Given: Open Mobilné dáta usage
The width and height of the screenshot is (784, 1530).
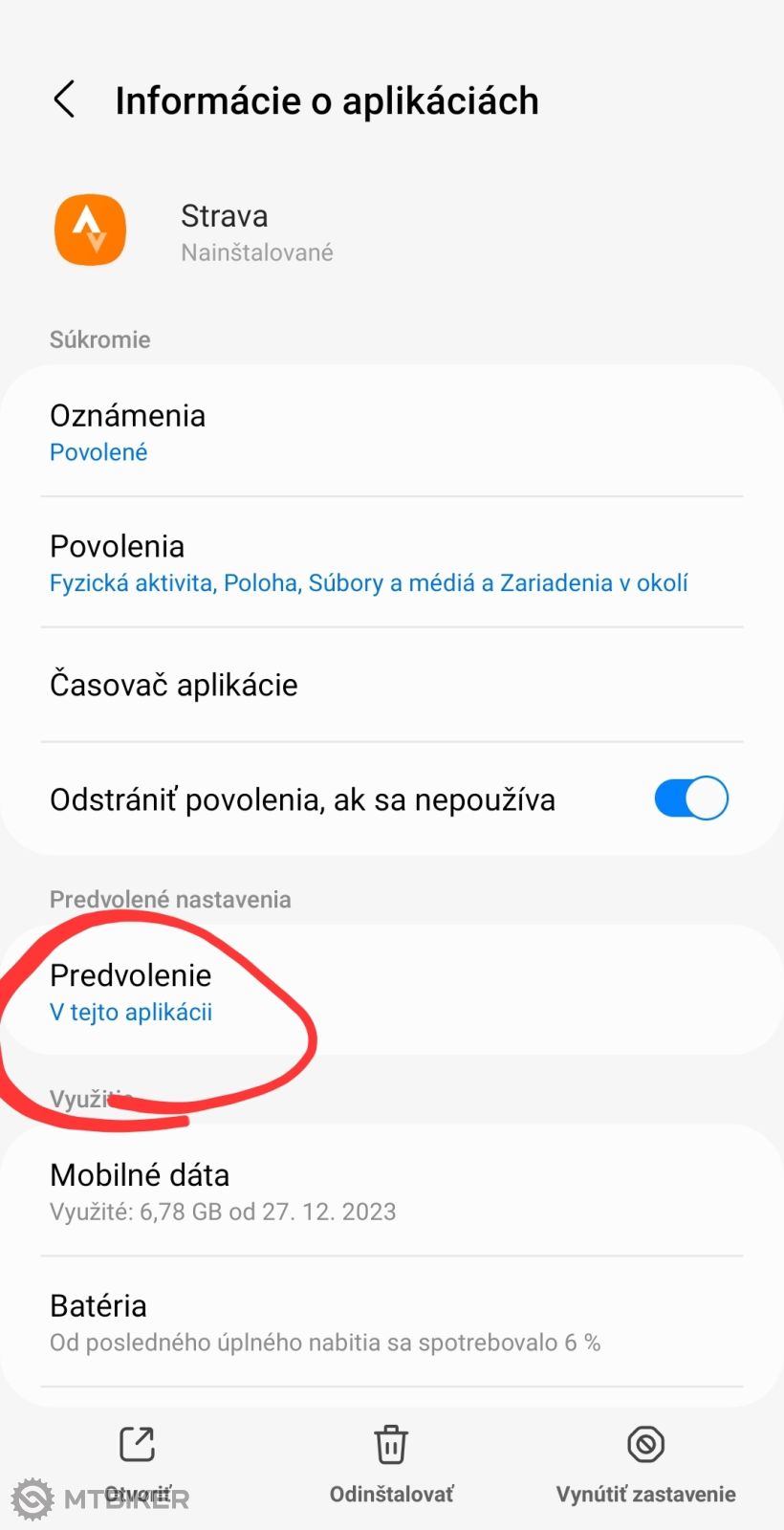Looking at the screenshot, I should [392, 1191].
